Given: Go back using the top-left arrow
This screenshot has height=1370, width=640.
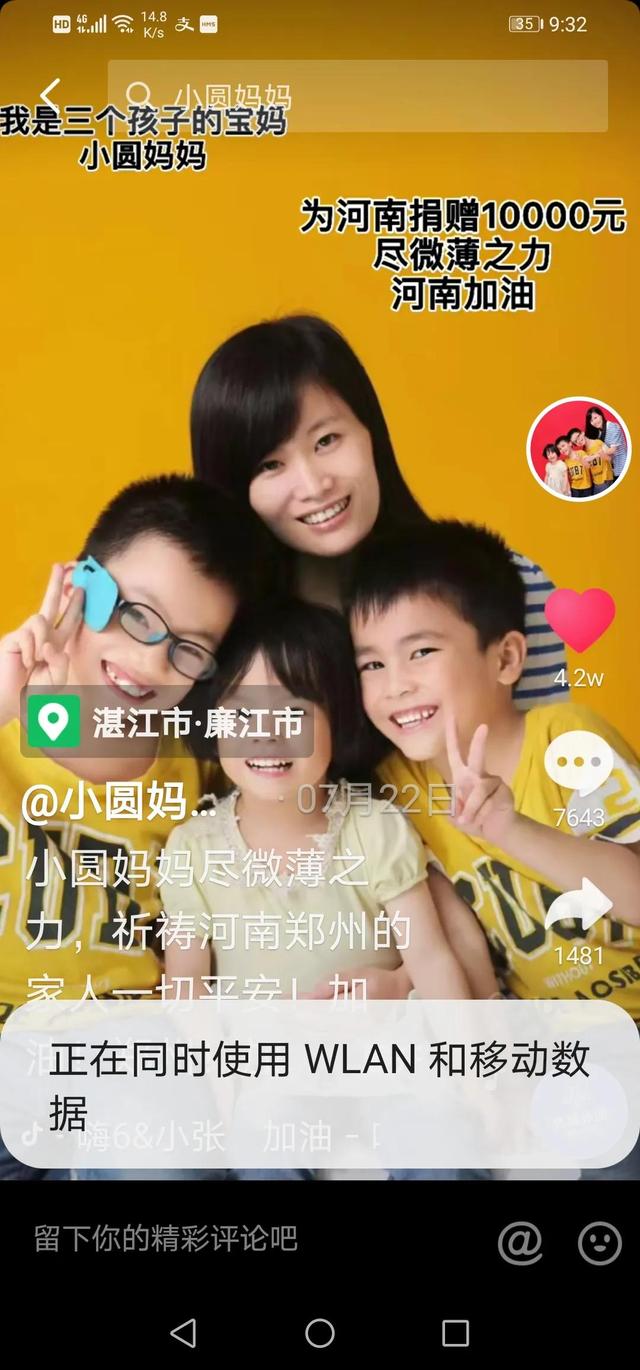Looking at the screenshot, I should (x=48, y=96).
